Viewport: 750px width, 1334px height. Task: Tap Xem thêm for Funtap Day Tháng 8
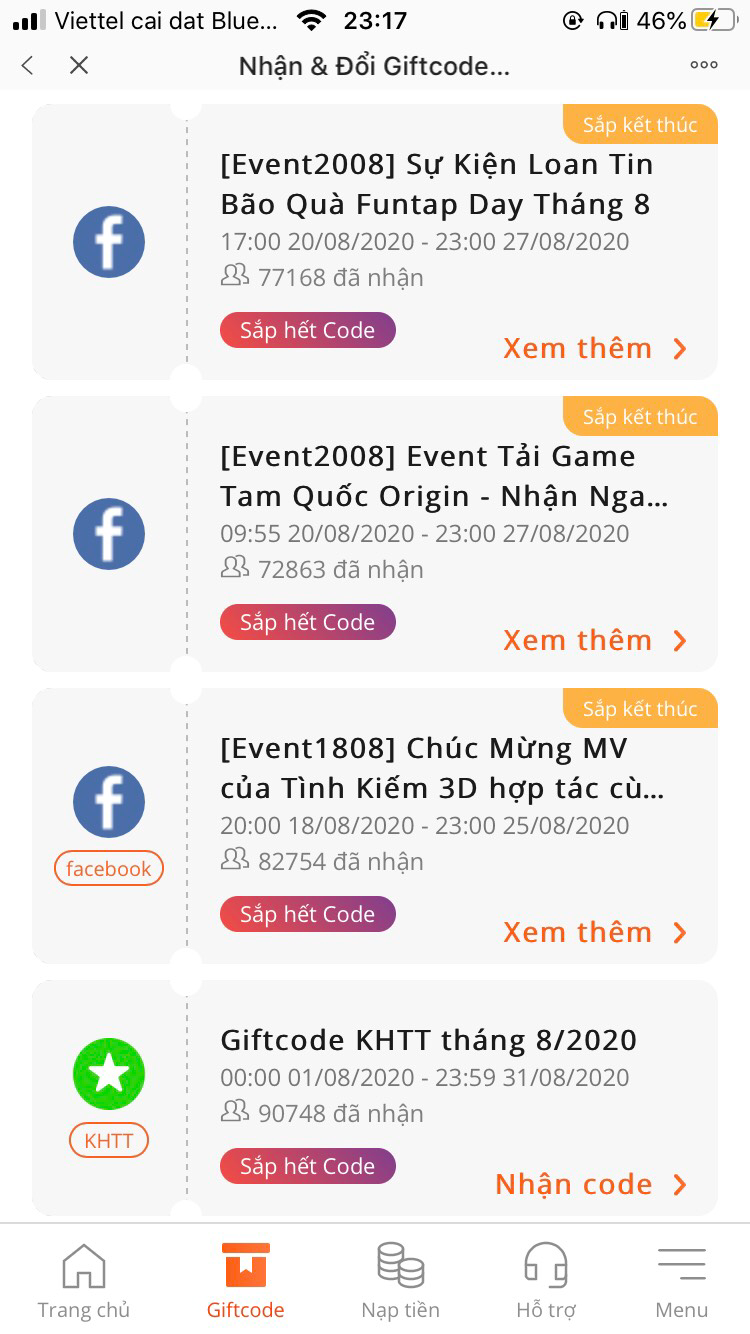click(595, 348)
